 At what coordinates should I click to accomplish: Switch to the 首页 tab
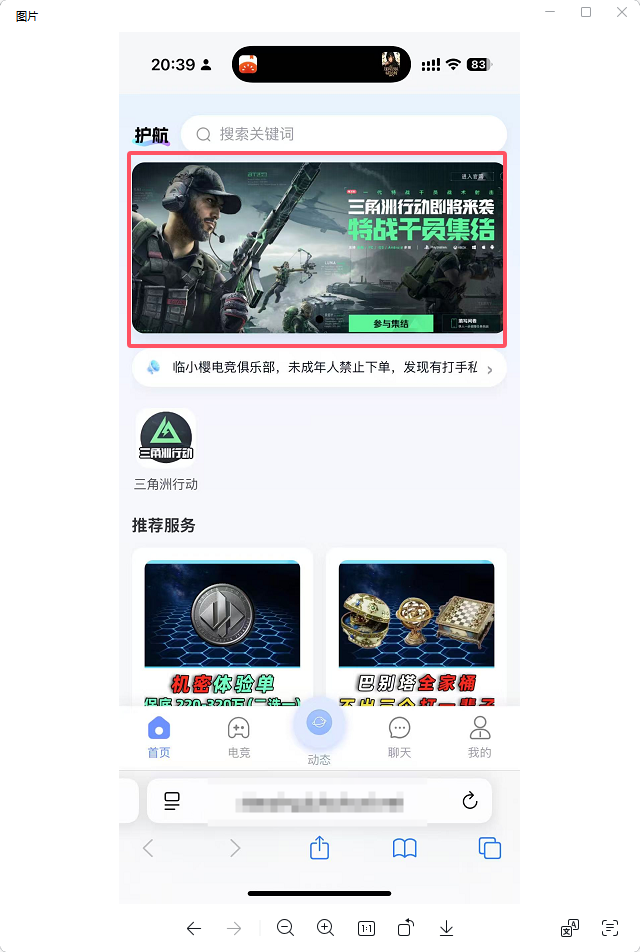(159, 737)
